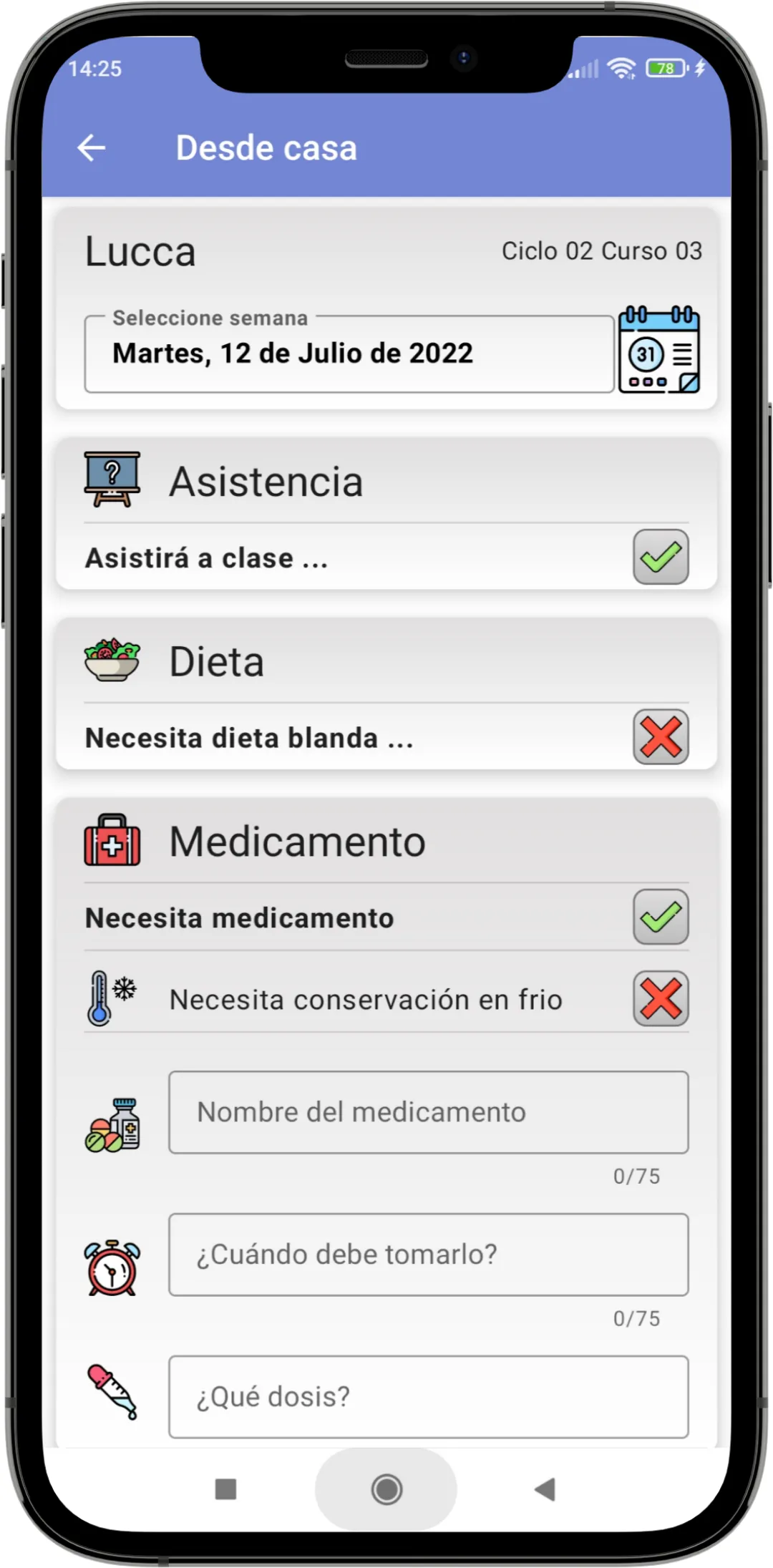The width and height of the screenshot is (773, 1568).
Task: Tap the Seleccione semana date field
Action: pyautogui.click(x=349, y=354)
